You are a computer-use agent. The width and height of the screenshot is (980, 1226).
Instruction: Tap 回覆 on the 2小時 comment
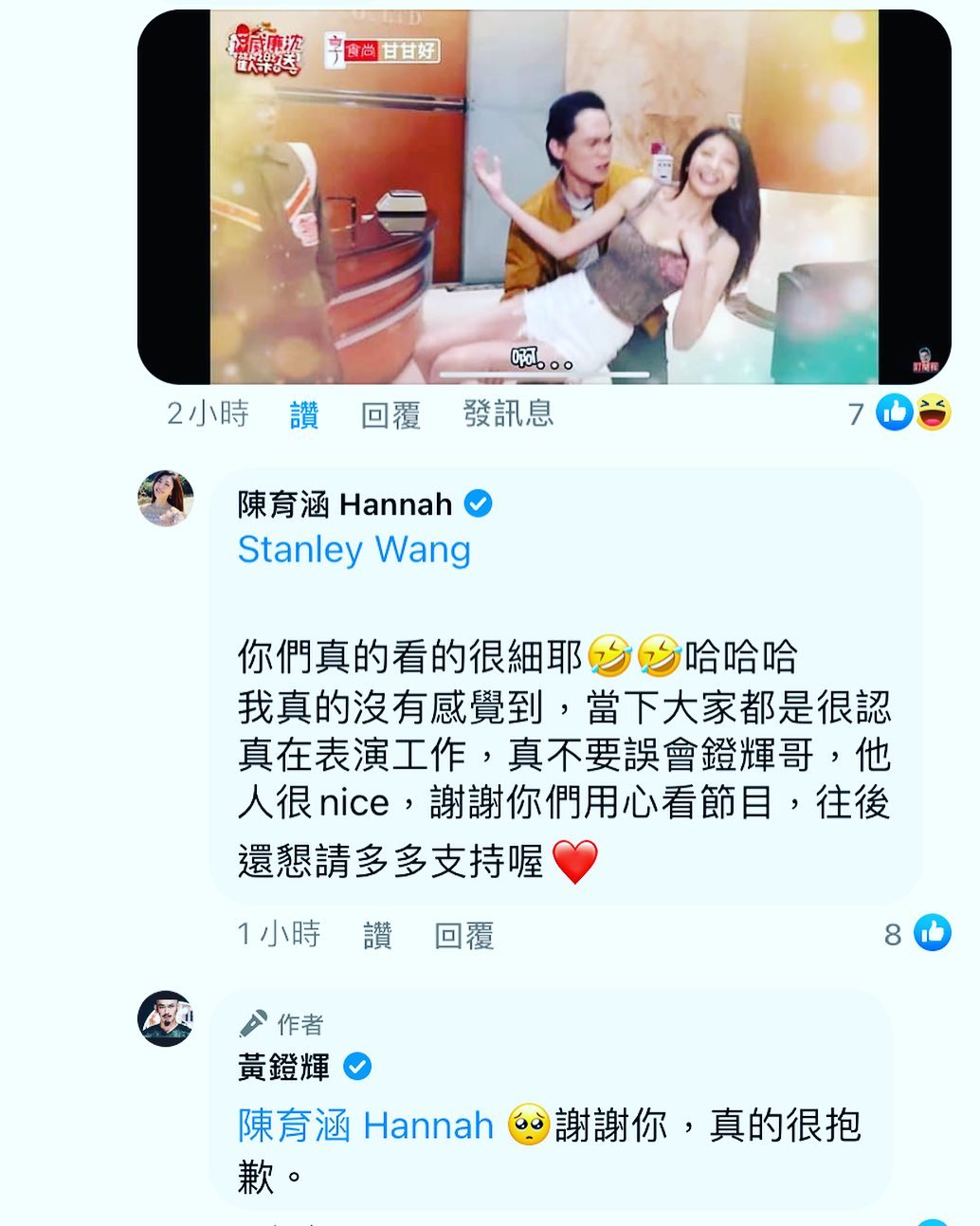tap(390, 414)
